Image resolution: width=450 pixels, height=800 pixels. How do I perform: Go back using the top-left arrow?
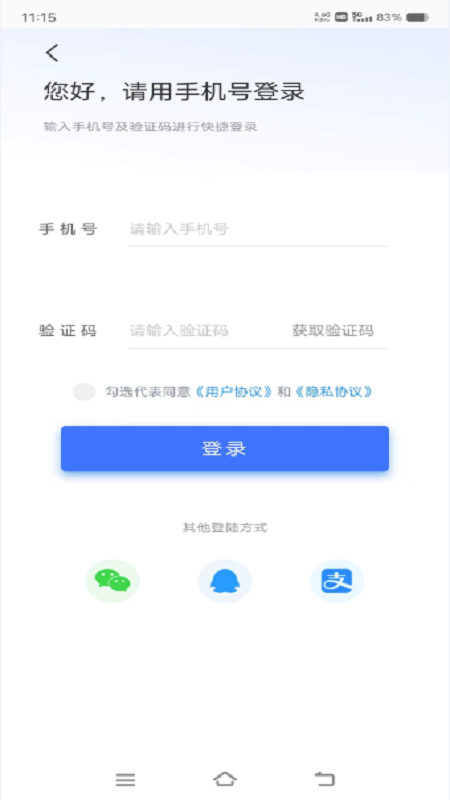pyautogui.click(x=52, y=53)
